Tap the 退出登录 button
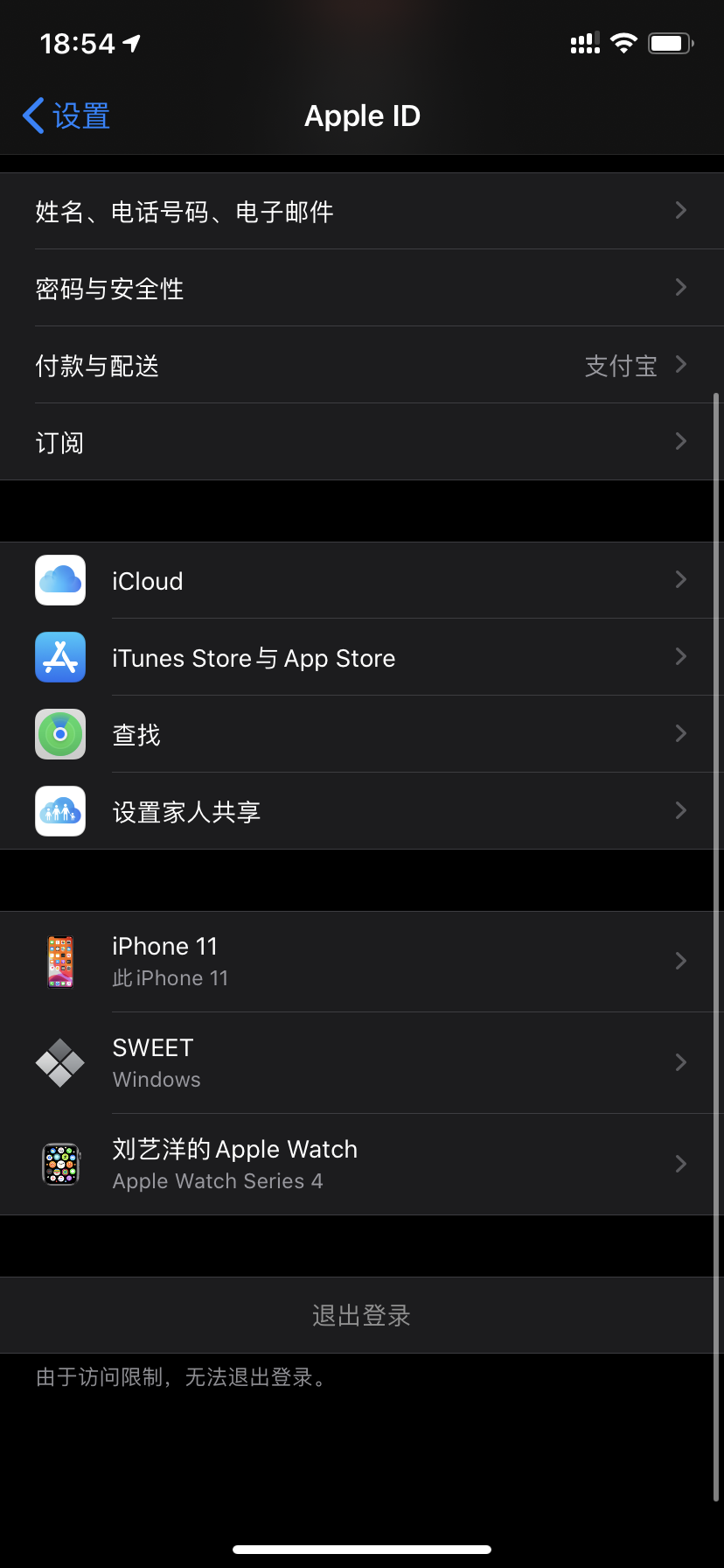This screenshot has width=724, height=1568. coord(361,1315)
